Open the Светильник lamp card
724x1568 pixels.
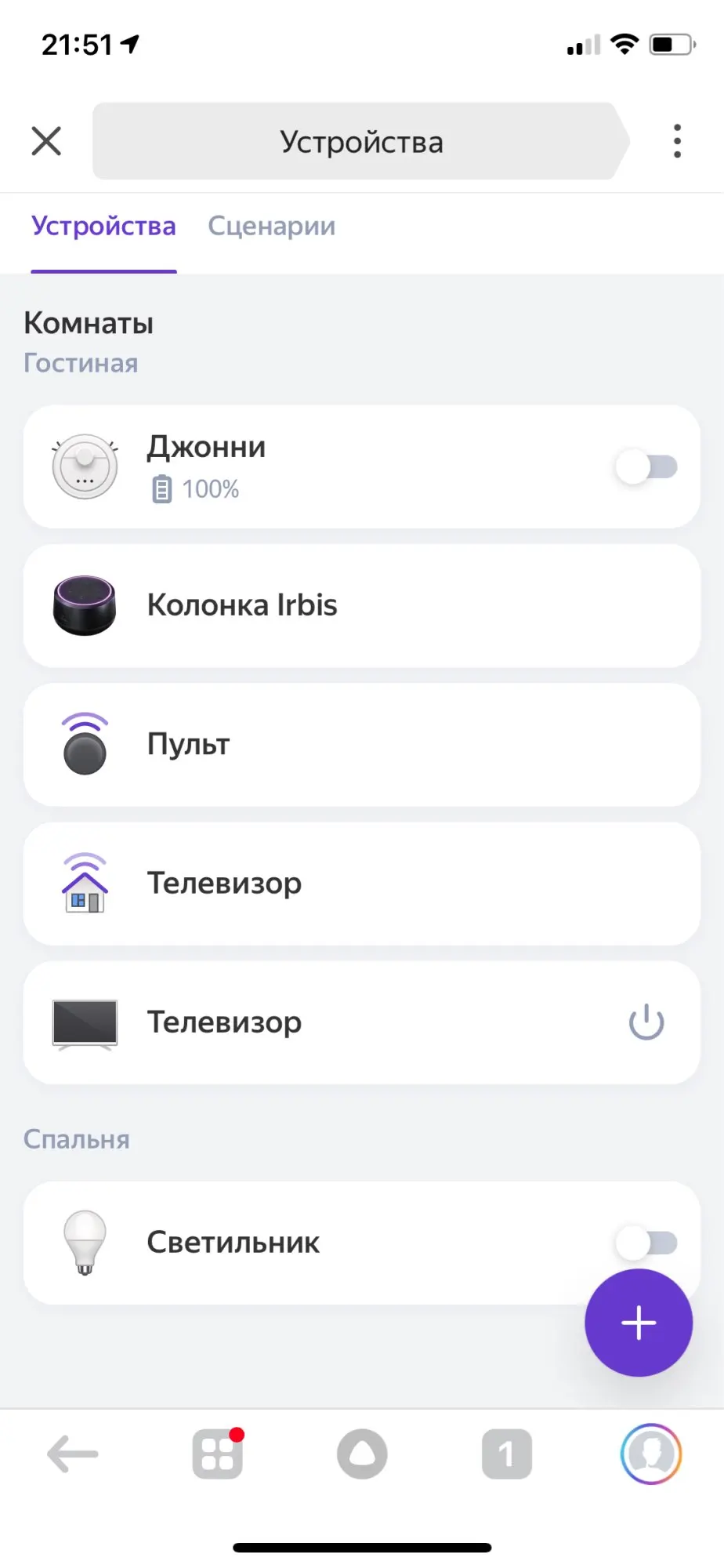(x=313, y=1243)
